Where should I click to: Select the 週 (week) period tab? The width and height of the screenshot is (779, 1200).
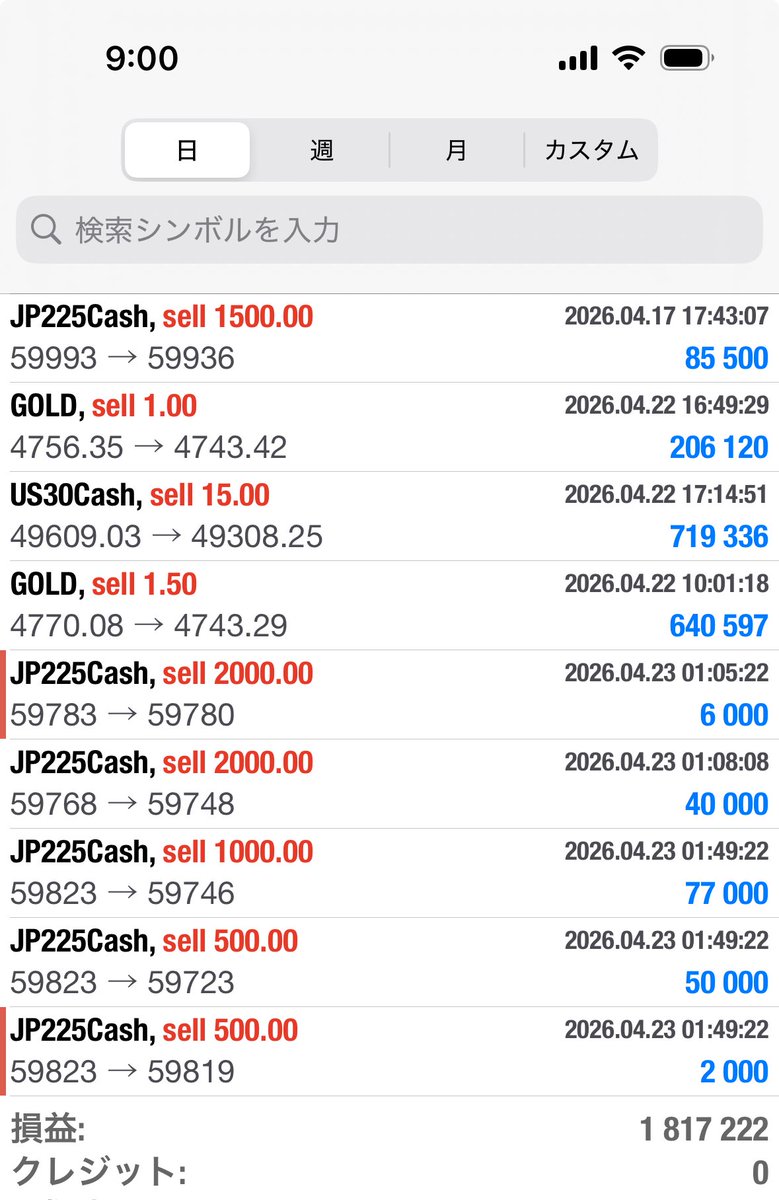click(321, 151)
